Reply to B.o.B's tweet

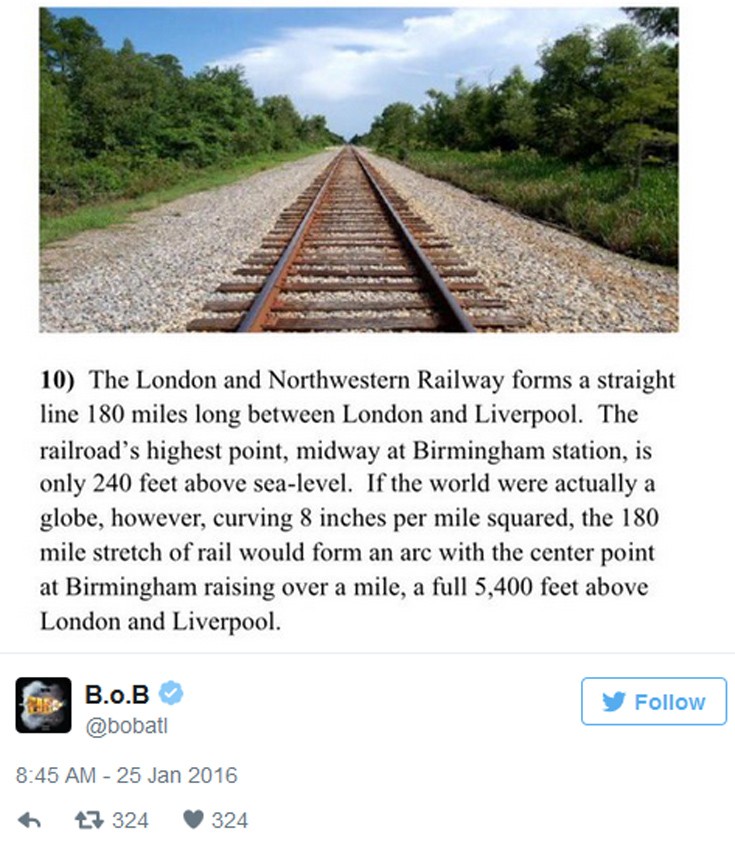pos(30,821)
